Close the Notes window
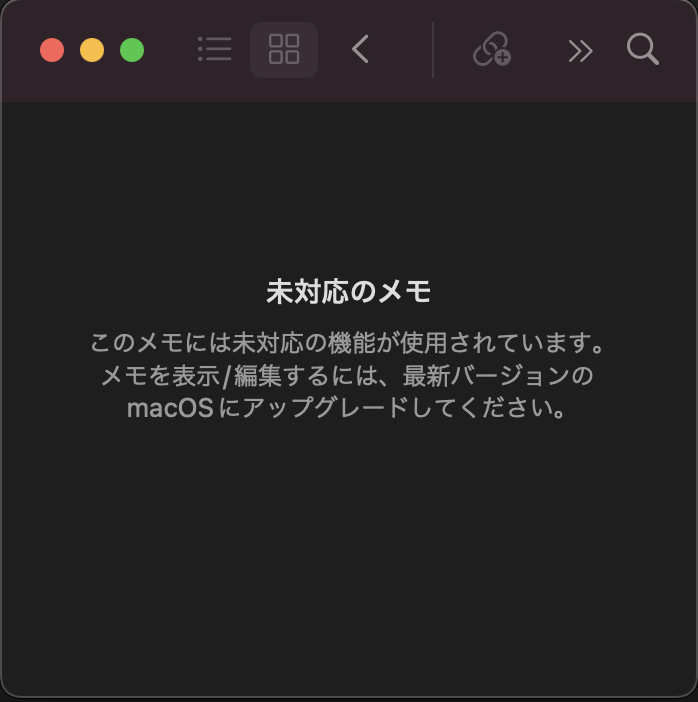Screen dimensions: 698x702 click(52, 50)
